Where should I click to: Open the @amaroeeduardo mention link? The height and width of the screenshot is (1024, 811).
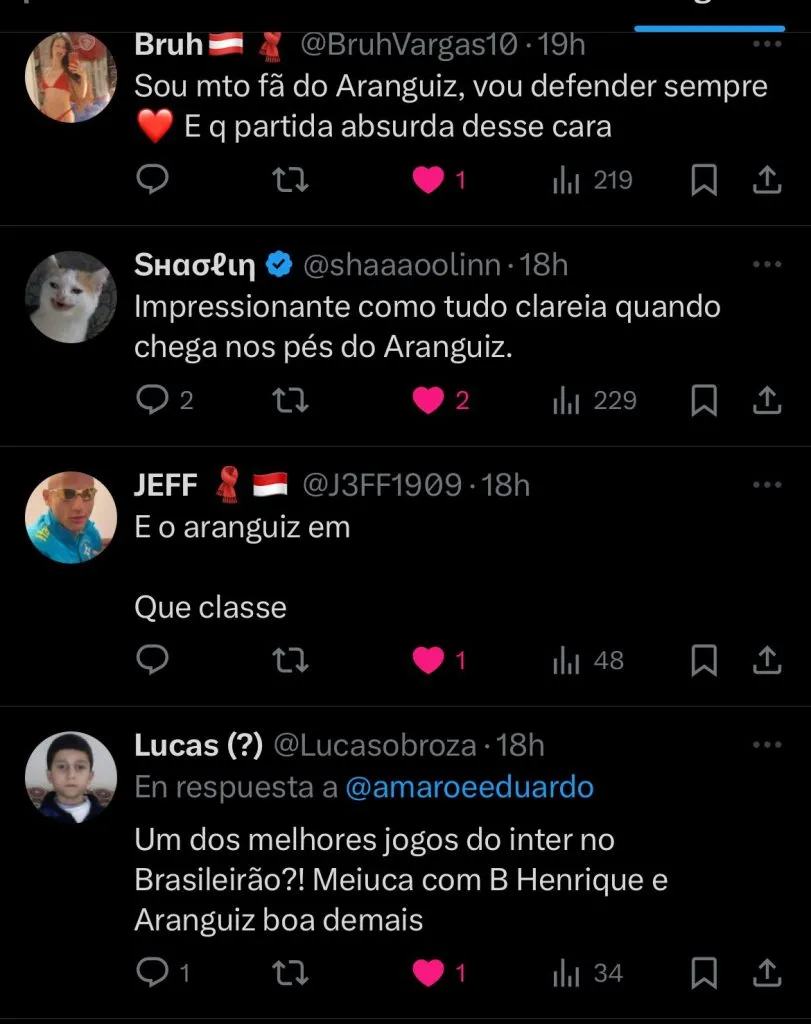pos(469,787)
